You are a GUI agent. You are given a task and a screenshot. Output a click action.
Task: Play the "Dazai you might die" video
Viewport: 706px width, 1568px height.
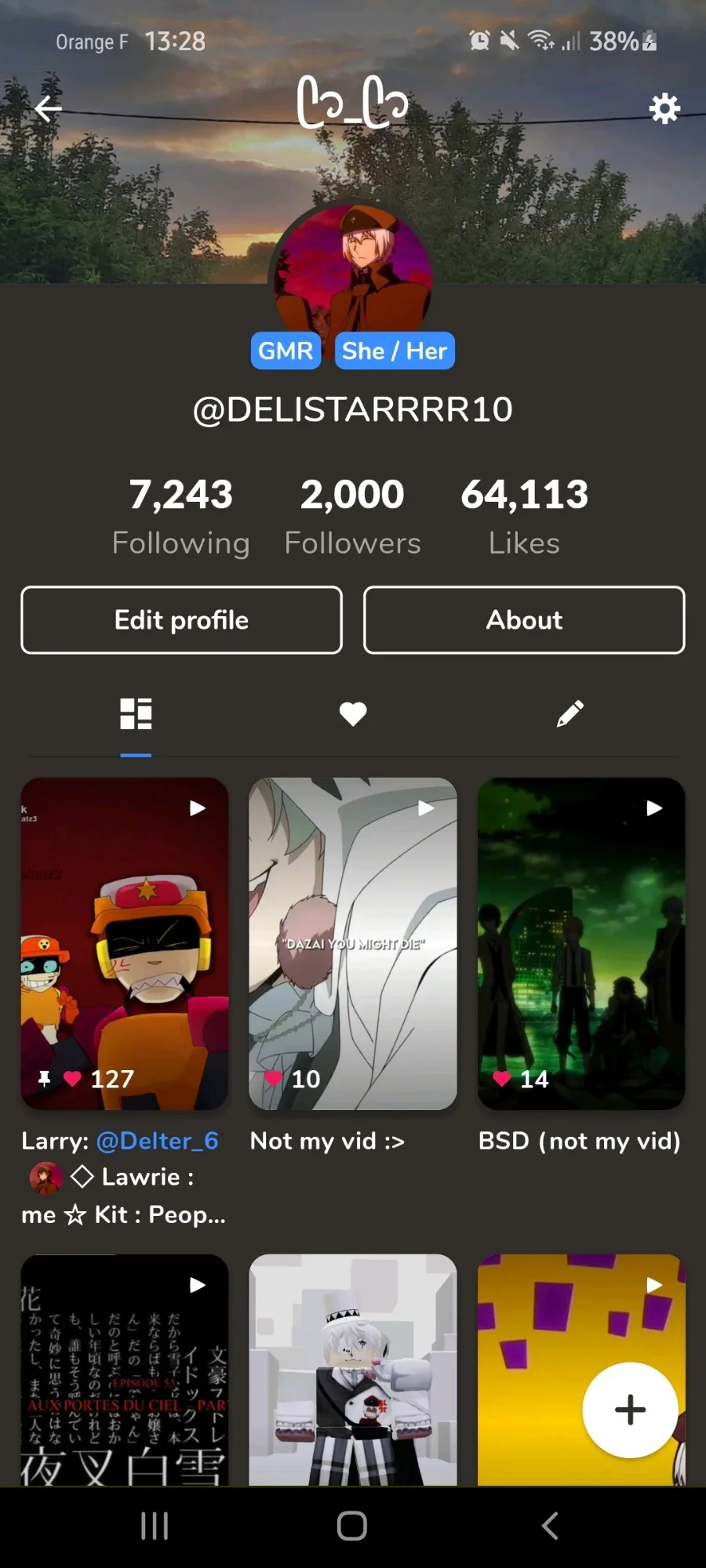pyautogui.click(x=353, y=944)
